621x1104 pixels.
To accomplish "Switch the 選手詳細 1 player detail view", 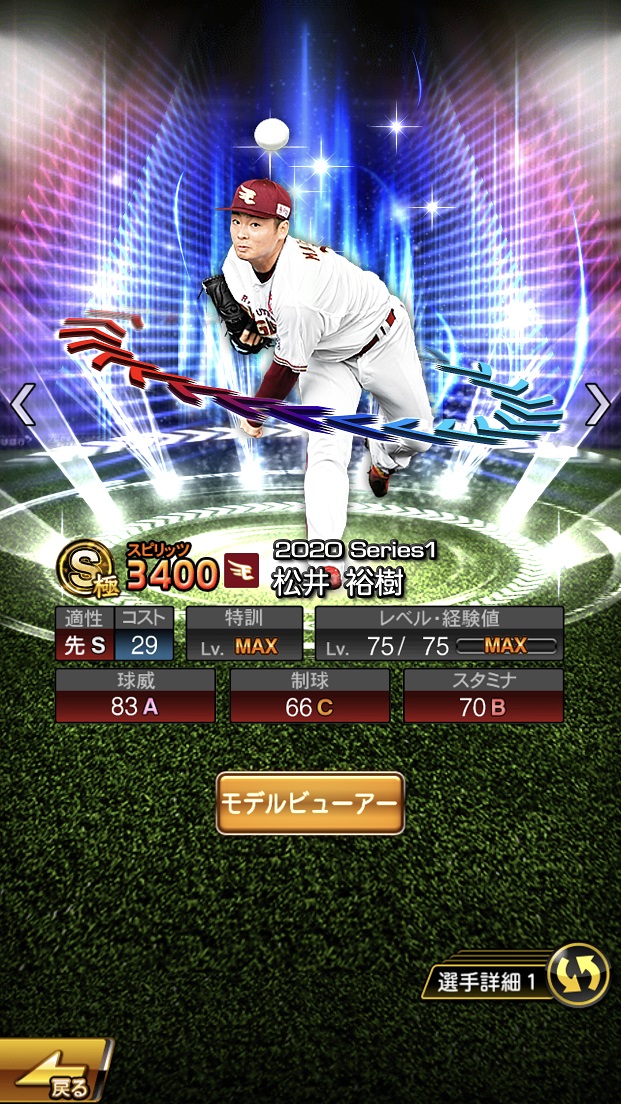I will pos(577,974).
